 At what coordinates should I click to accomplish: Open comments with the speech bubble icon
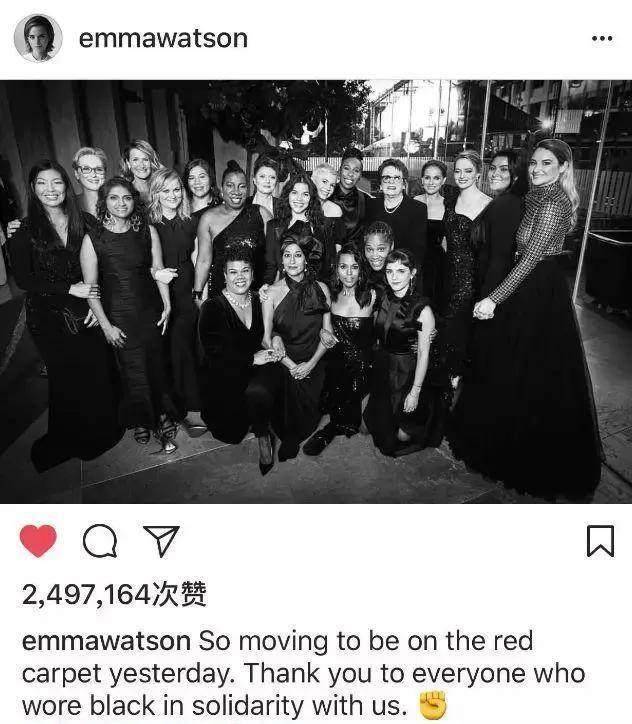click(98, 541)
